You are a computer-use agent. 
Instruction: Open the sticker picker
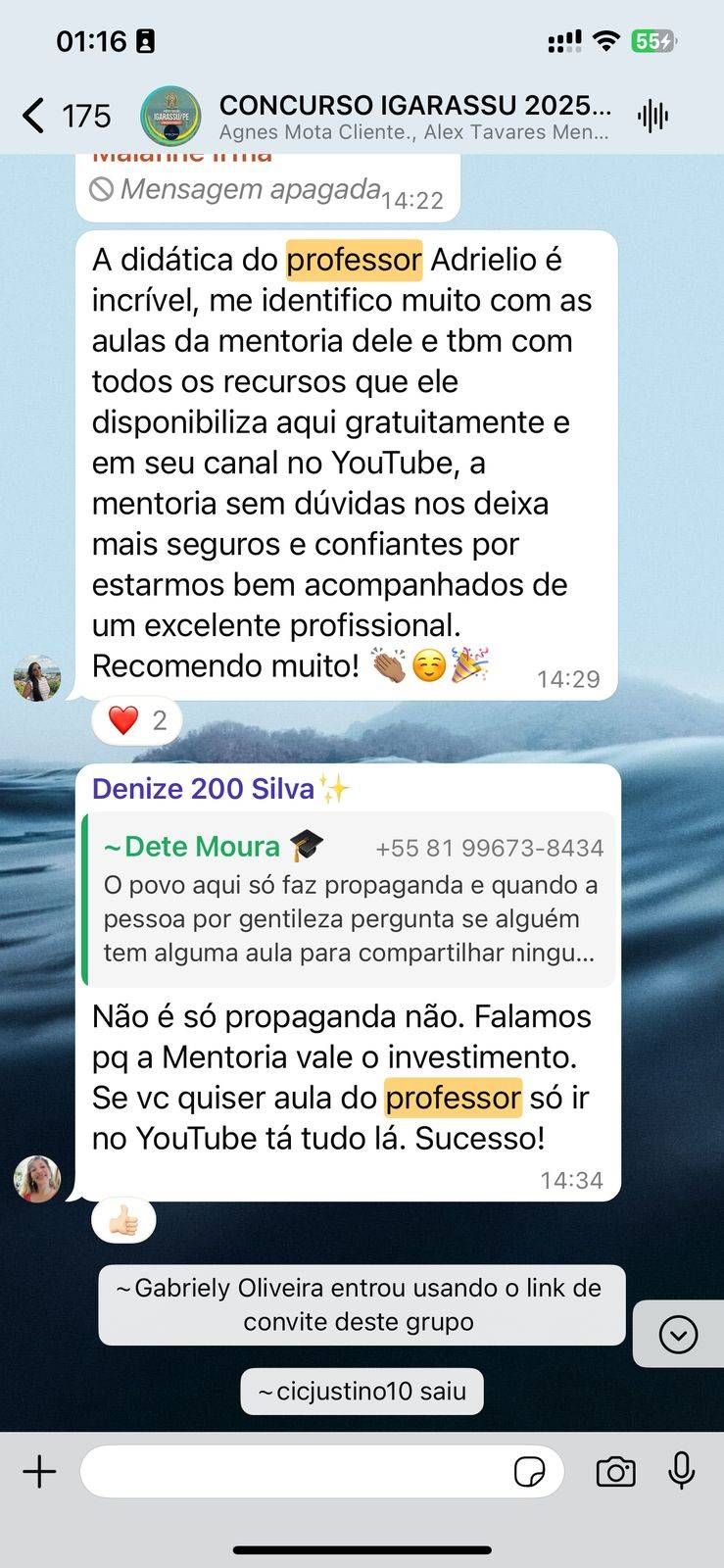pyautogui.click(x=529, y=1472)
